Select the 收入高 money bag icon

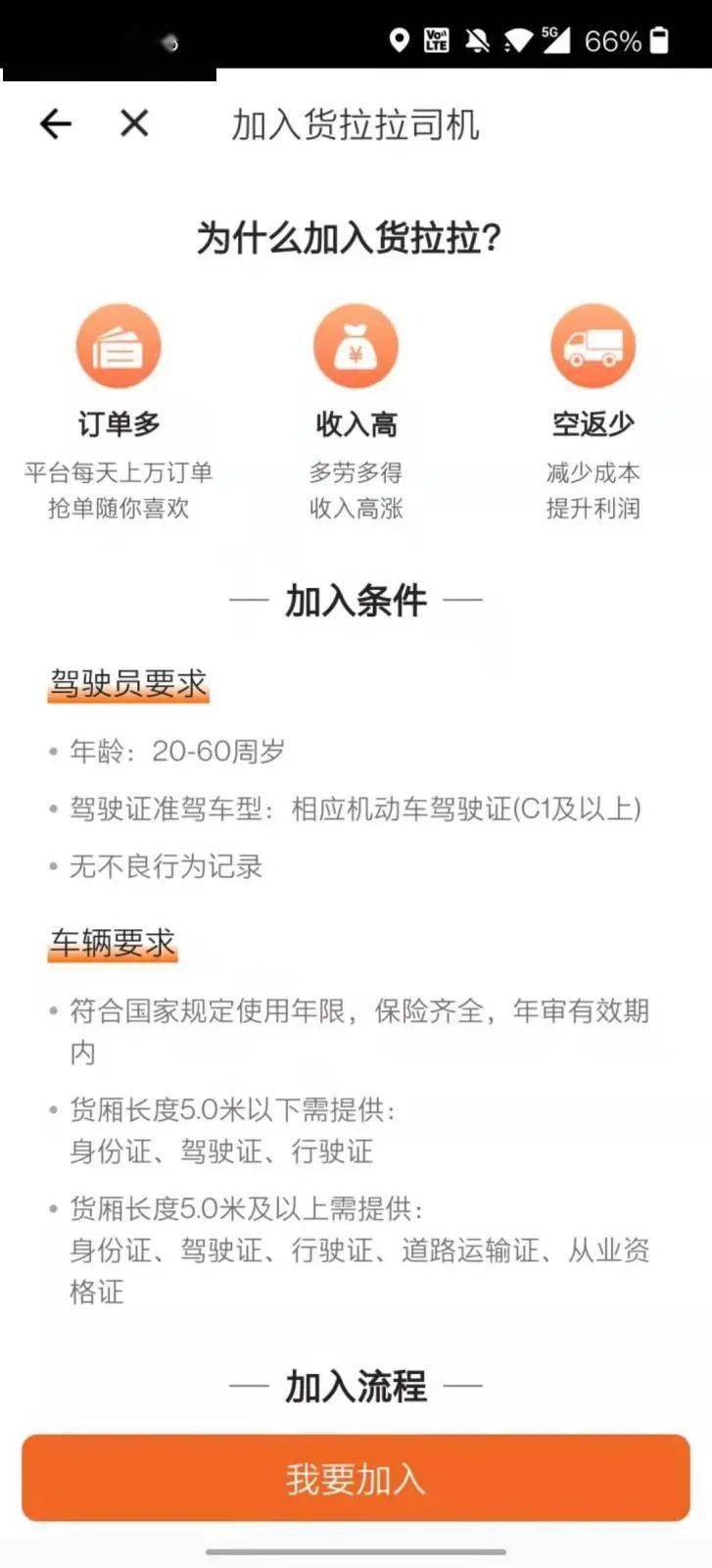coord(356,345)
